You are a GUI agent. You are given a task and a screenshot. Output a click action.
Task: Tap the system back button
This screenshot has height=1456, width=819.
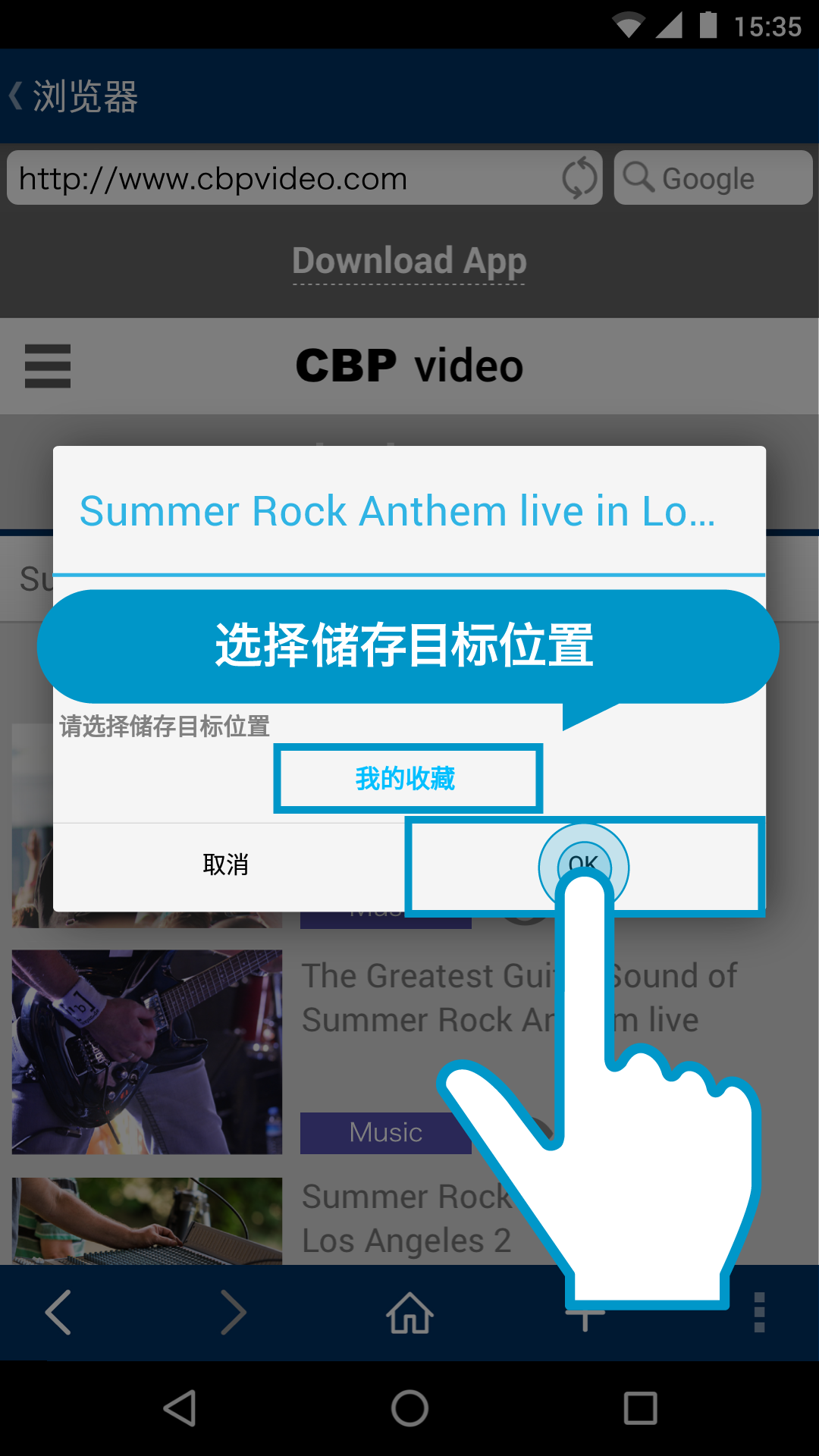tap(180, 1409)
